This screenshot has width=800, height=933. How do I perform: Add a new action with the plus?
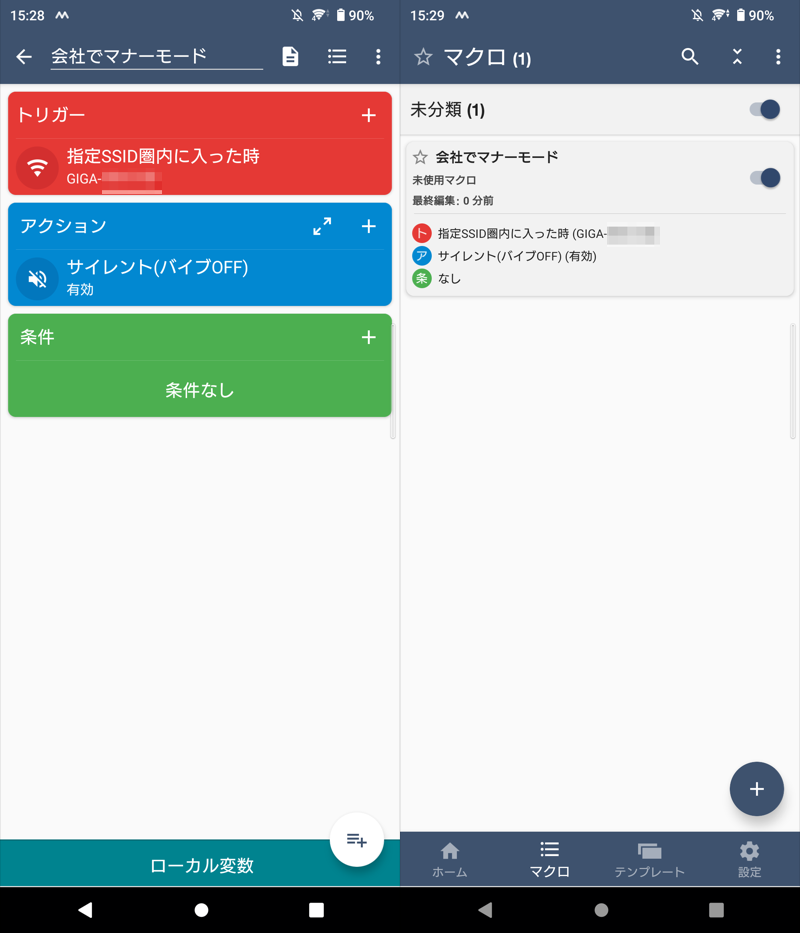click(368, 227)
